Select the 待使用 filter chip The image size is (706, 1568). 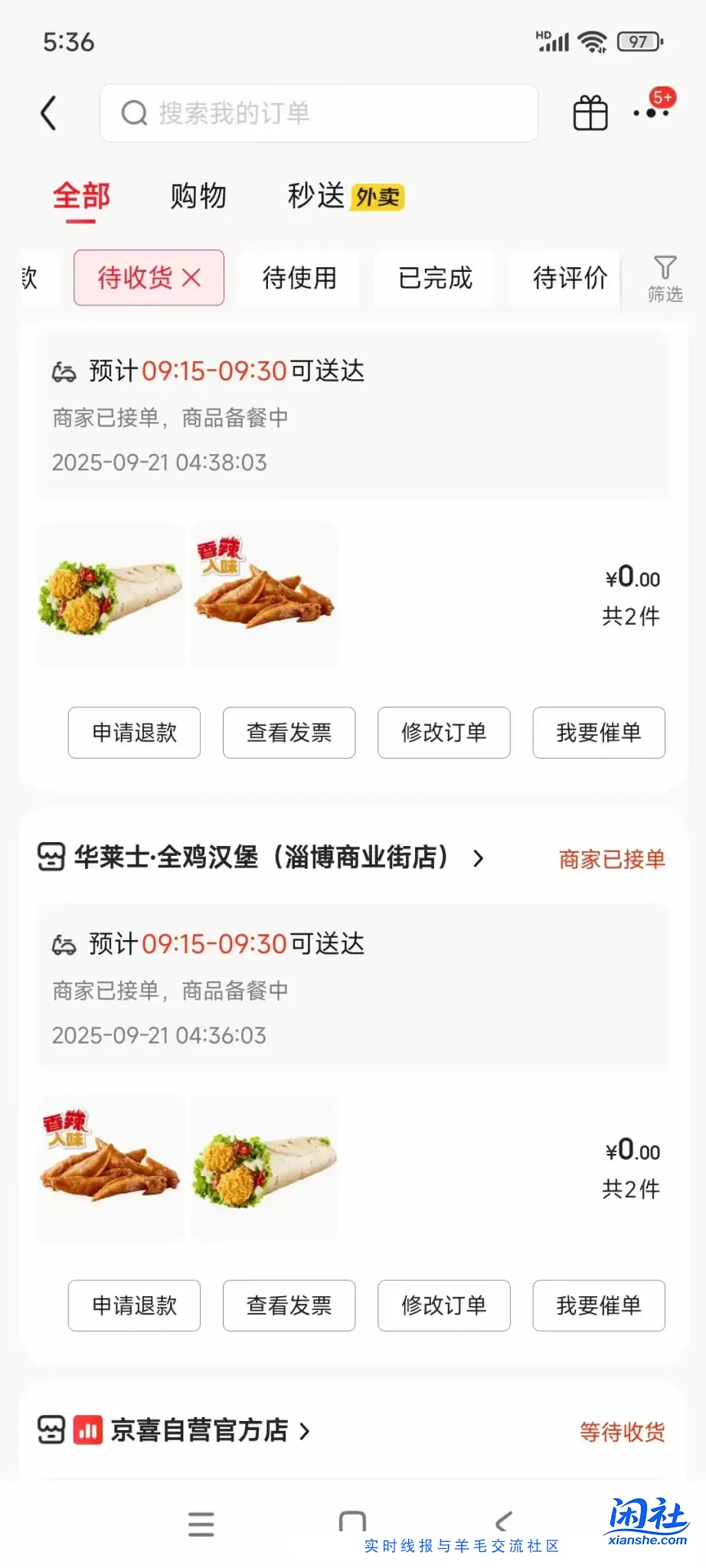(x=299, y=278)
